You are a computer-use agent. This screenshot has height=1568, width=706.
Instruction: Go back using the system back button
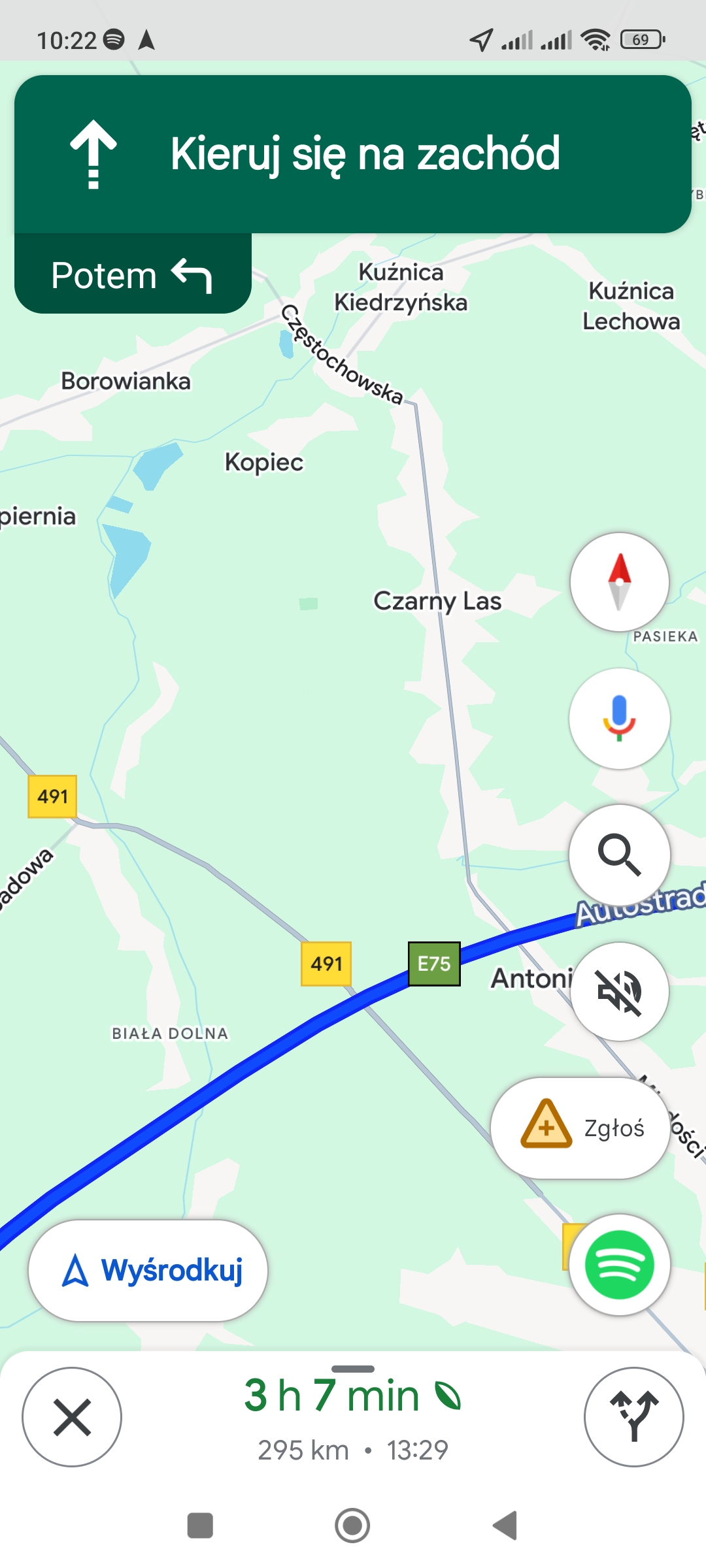[x=505, y=1526]
